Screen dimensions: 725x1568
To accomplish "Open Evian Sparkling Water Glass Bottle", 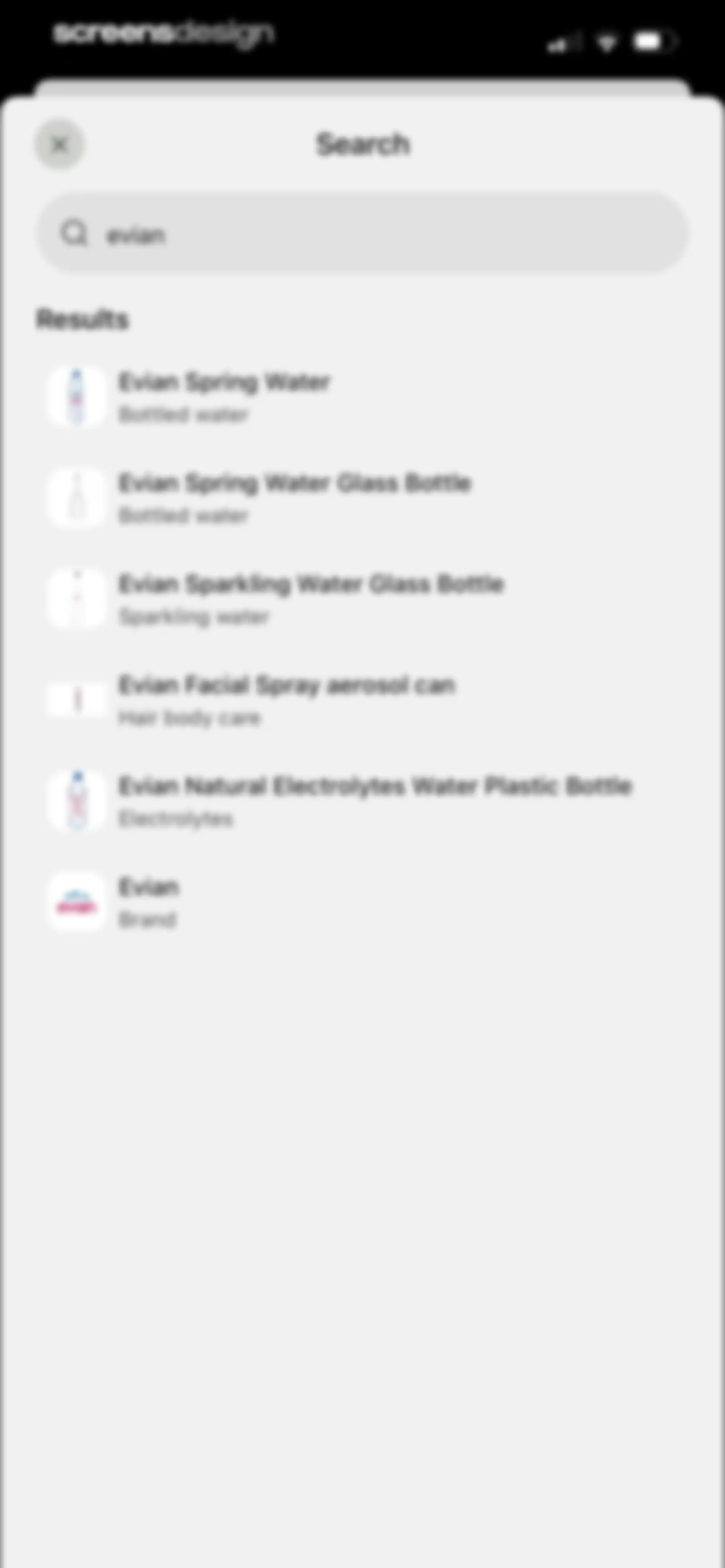I will click(x=363, y=599).
